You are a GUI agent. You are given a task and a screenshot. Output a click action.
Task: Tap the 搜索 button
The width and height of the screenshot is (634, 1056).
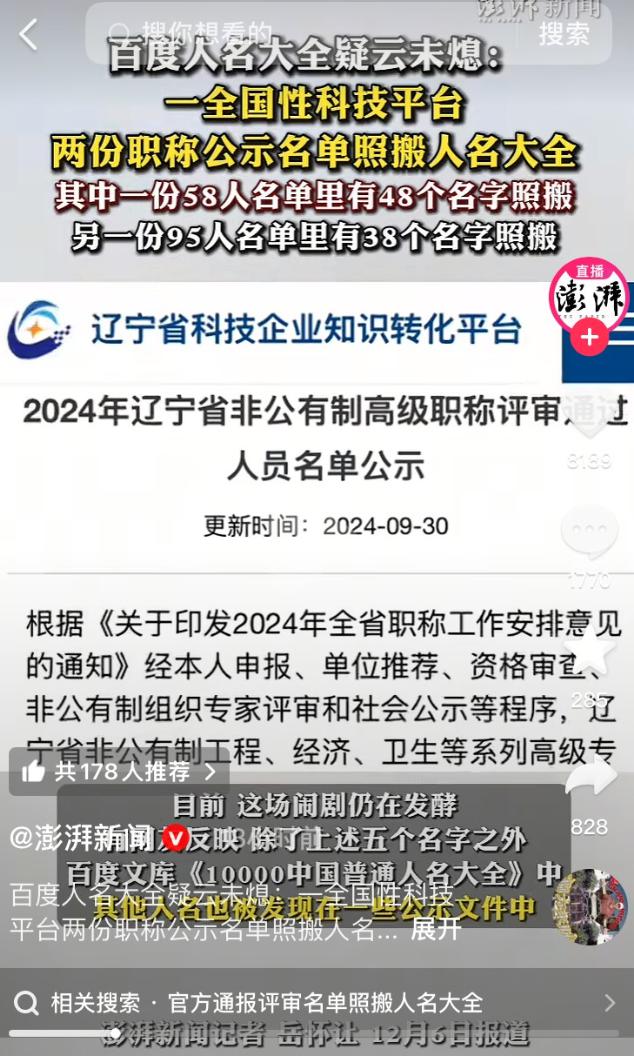pos(564,34)
